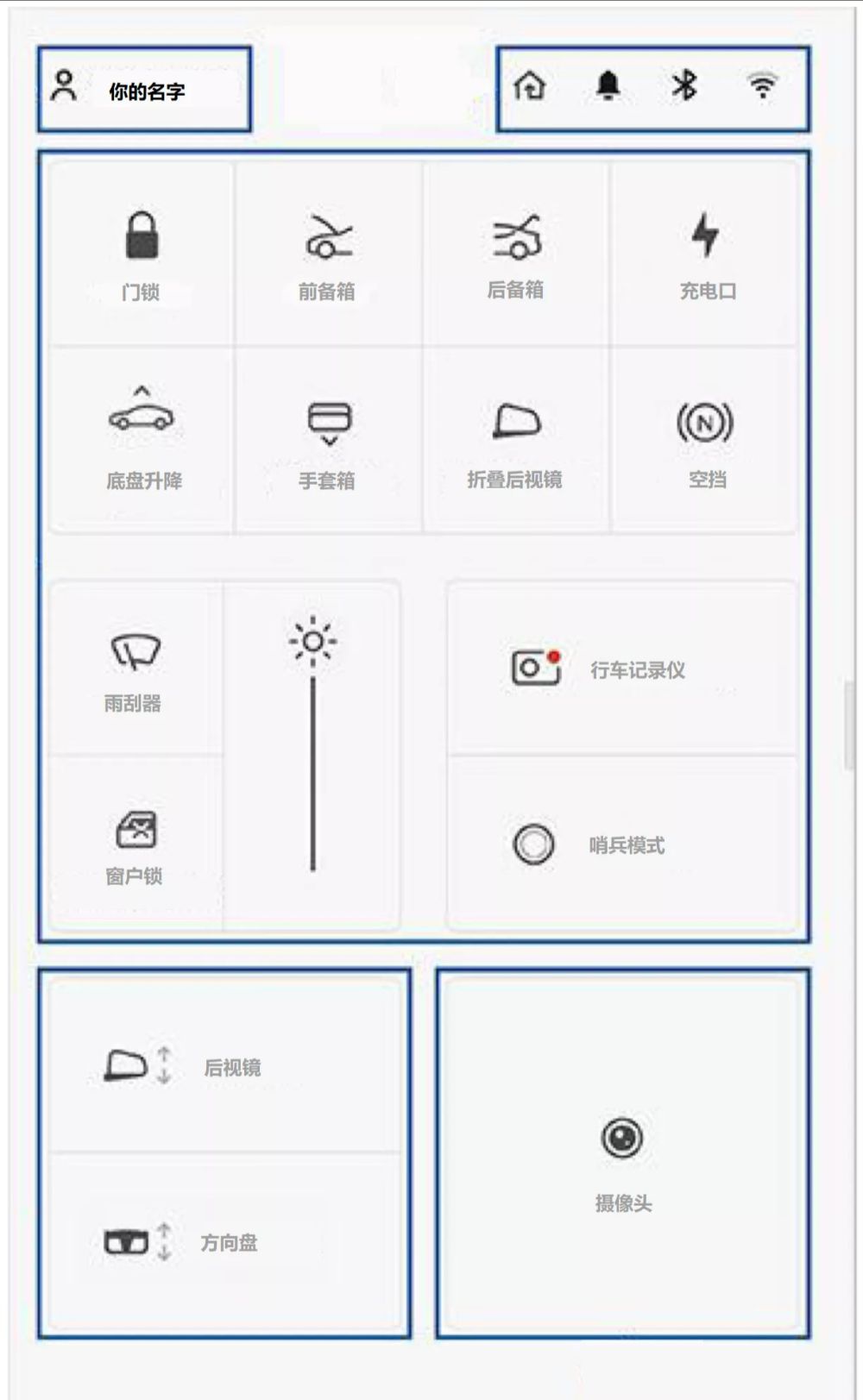Open the 充电口 charge port
863x1400 pixels.
coord(706,253)
